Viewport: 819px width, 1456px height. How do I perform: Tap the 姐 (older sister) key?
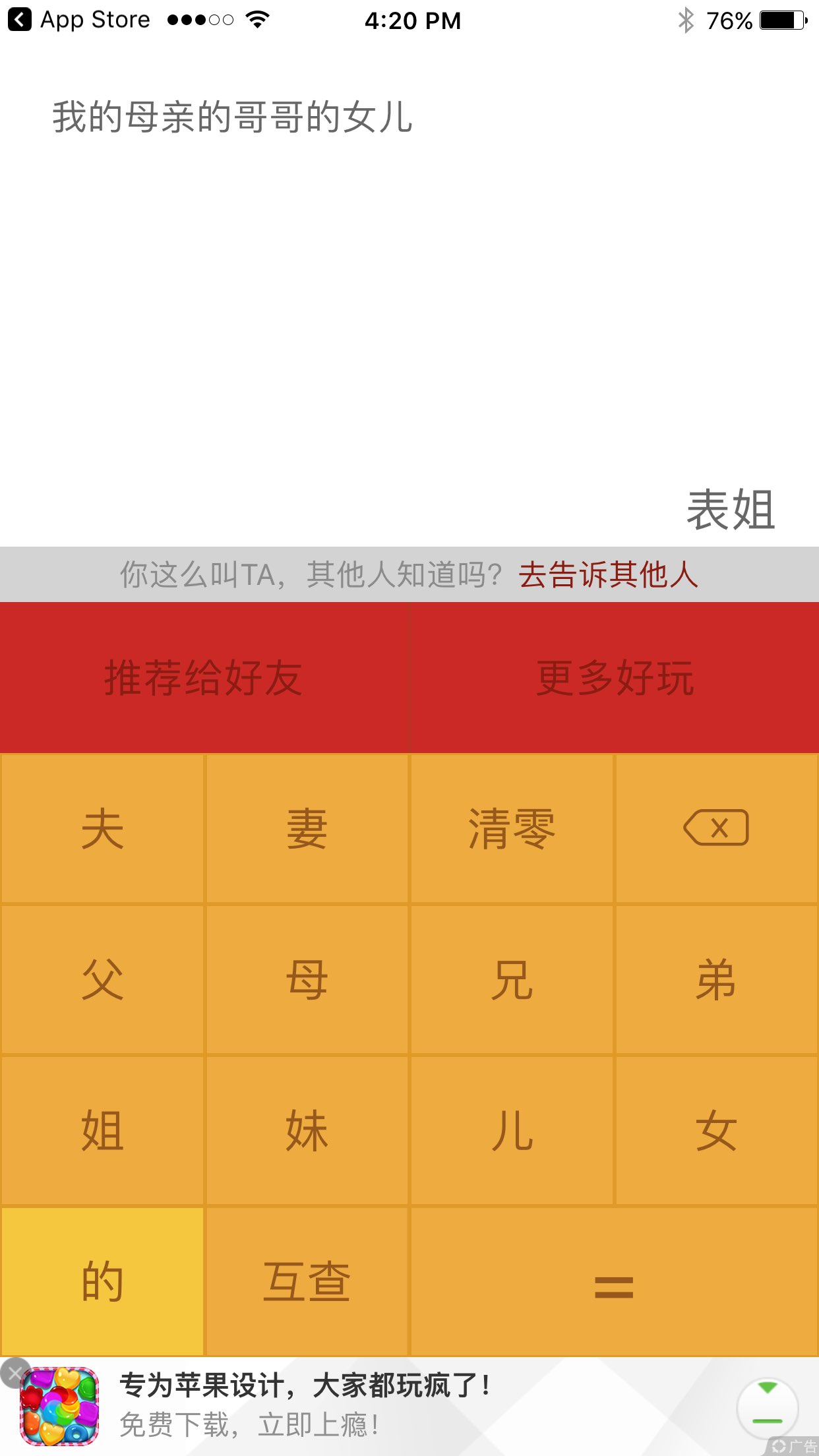click(102, 1131)
